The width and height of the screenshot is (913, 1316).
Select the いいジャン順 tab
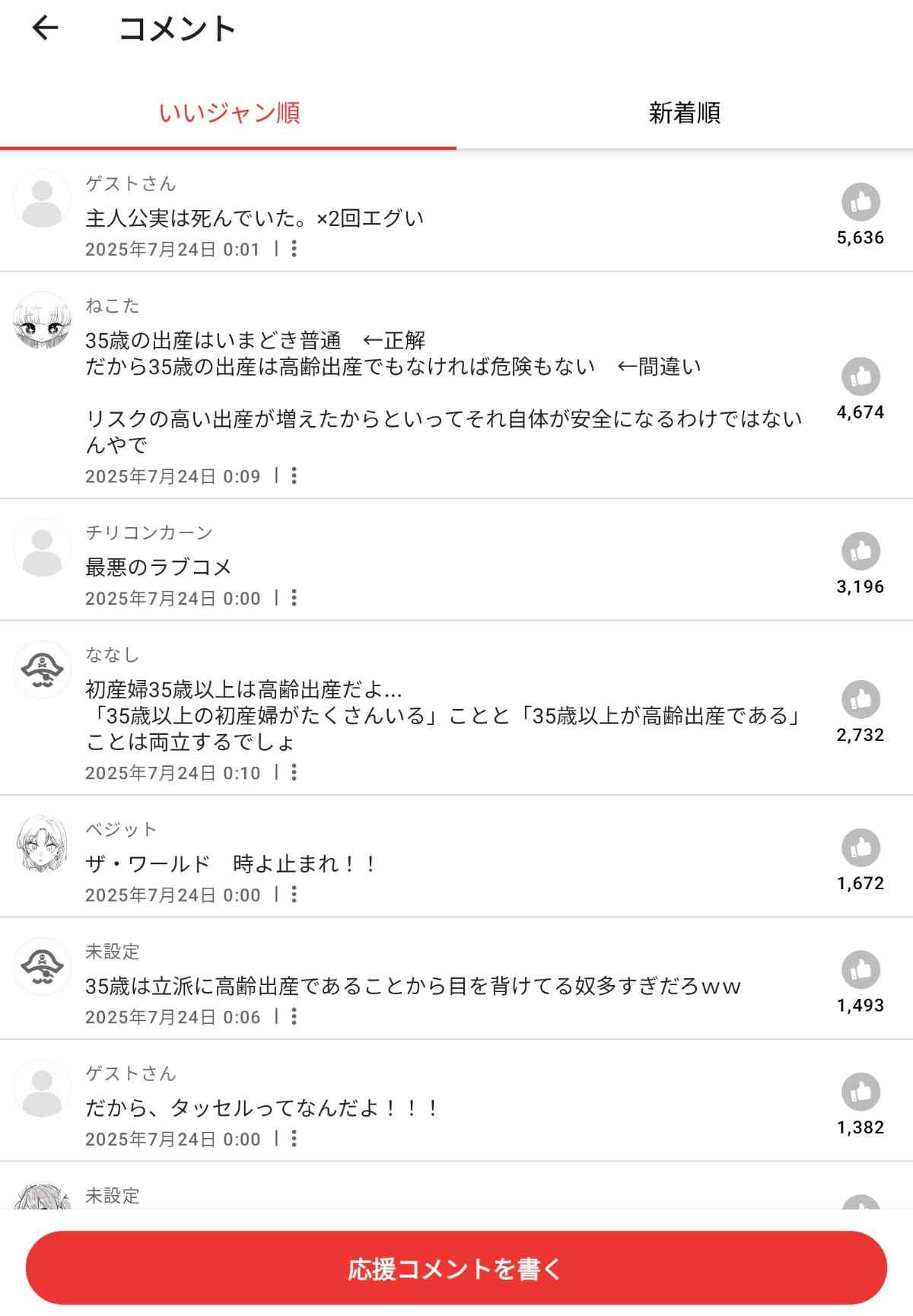point(228,113)
